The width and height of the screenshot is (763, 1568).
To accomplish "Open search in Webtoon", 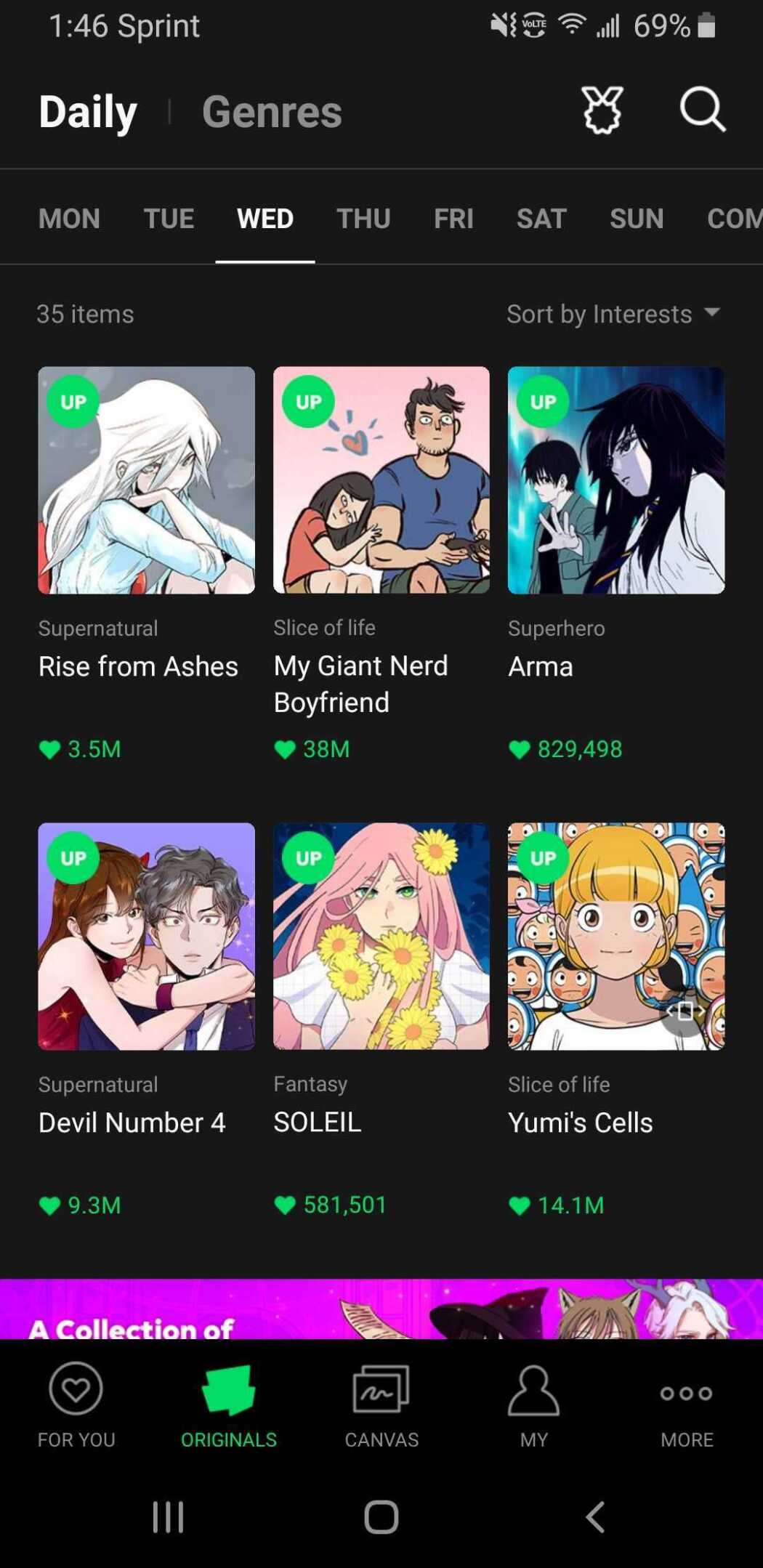I will point(700,111).
